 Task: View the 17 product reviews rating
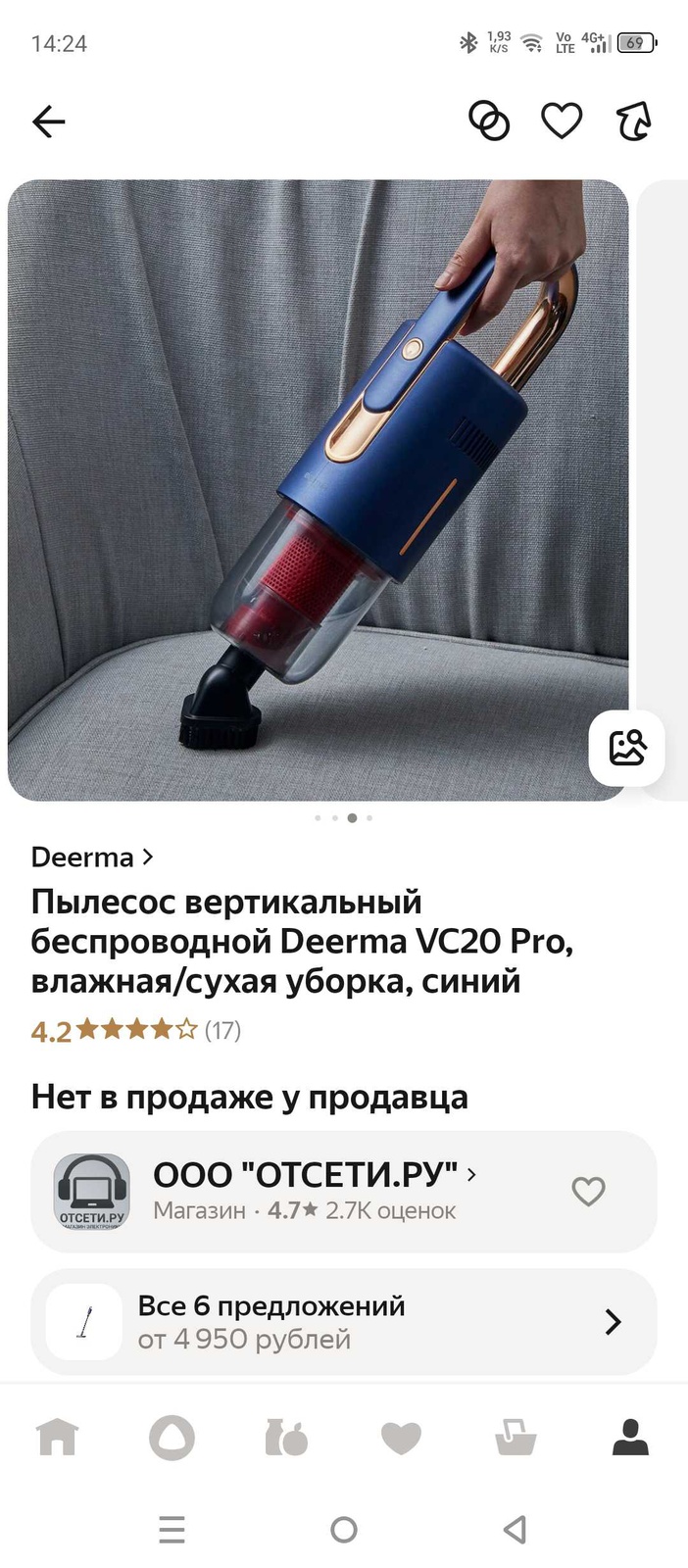(x=135, y=1030)
